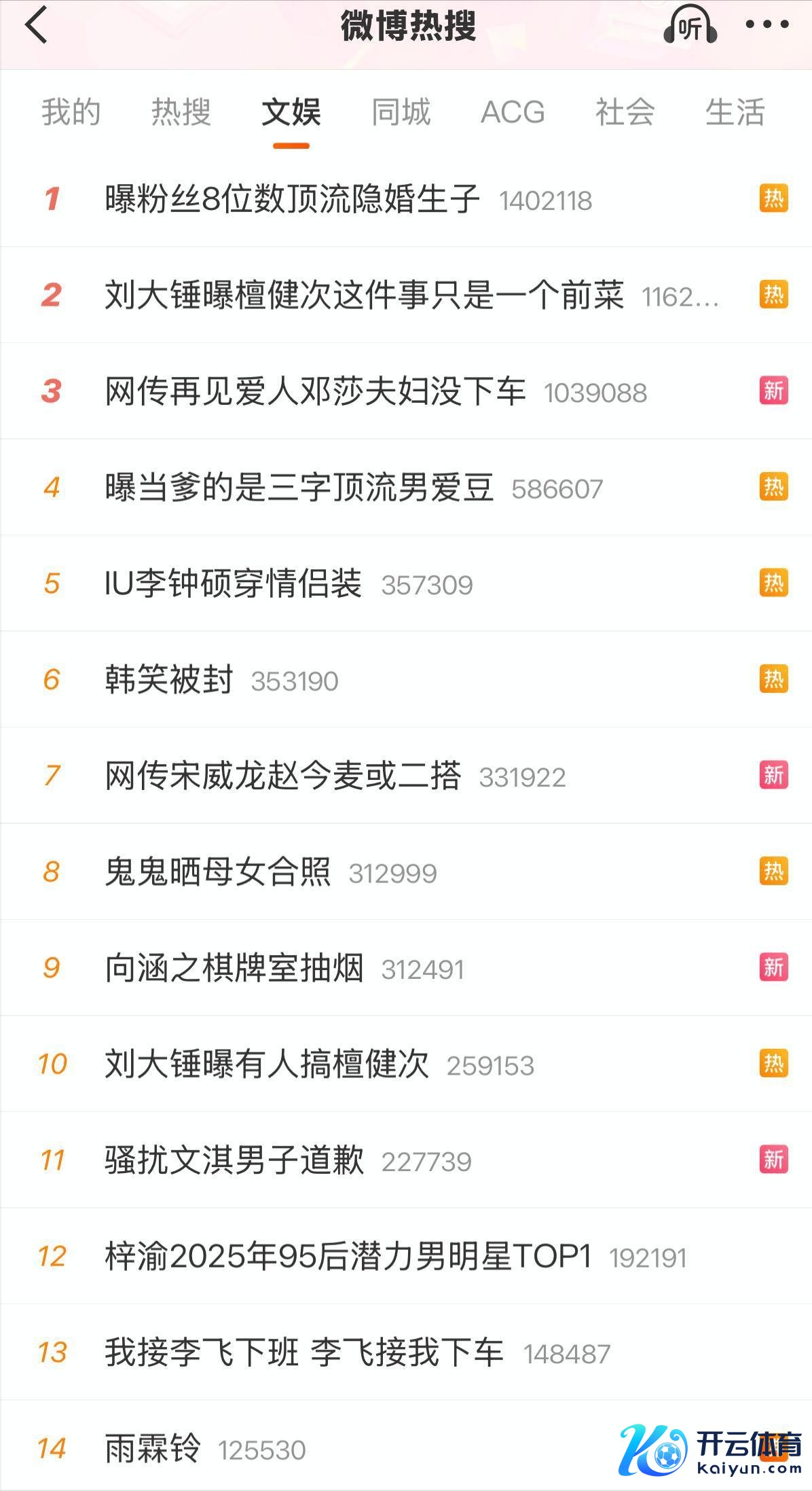Open topic 刘大锤曝檀健次这件事只是一个前菜
Image resolution: width=812 pixels, height=1491 pixels.
364,295
